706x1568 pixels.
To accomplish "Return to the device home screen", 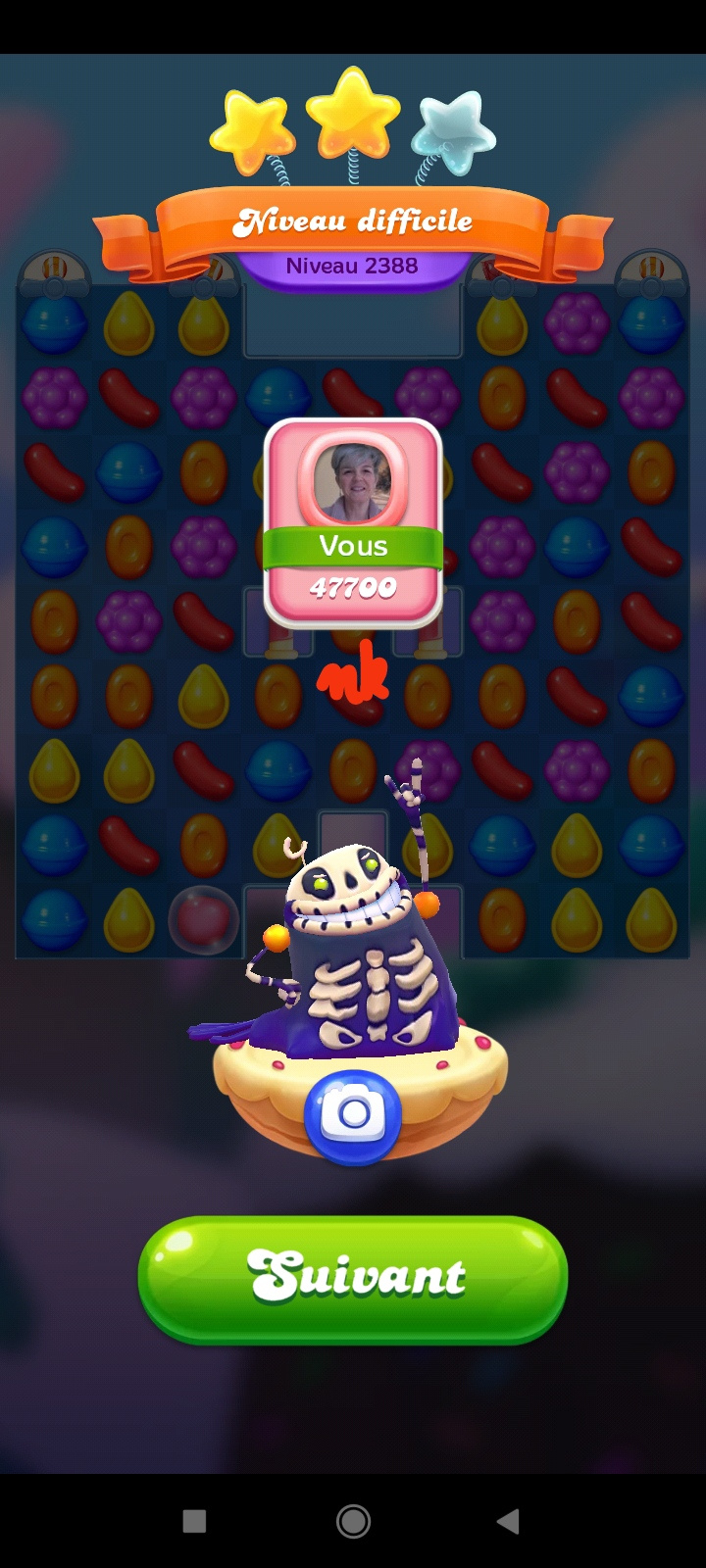I will click(353, 1521).
